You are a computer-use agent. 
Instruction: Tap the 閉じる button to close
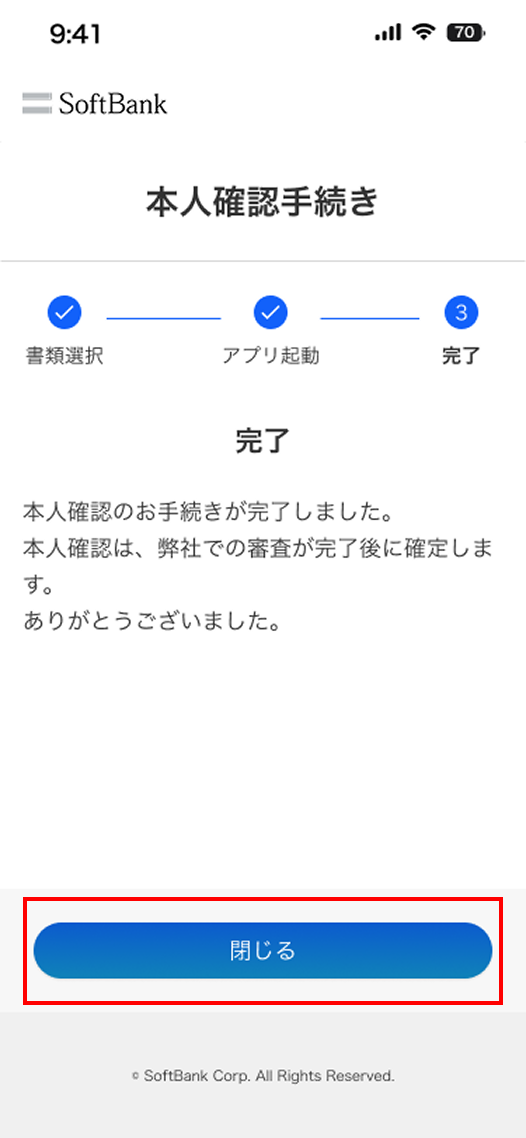point(263,950)
